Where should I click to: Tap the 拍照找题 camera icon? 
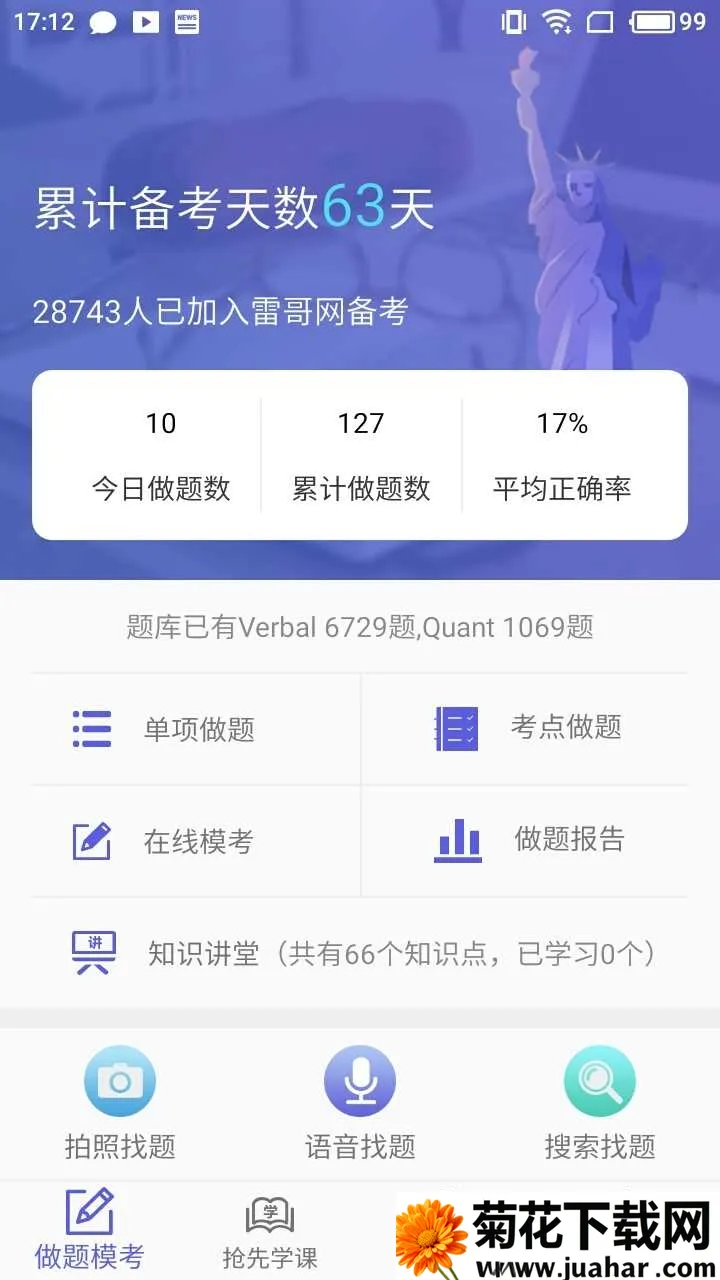pos(120,1080)
